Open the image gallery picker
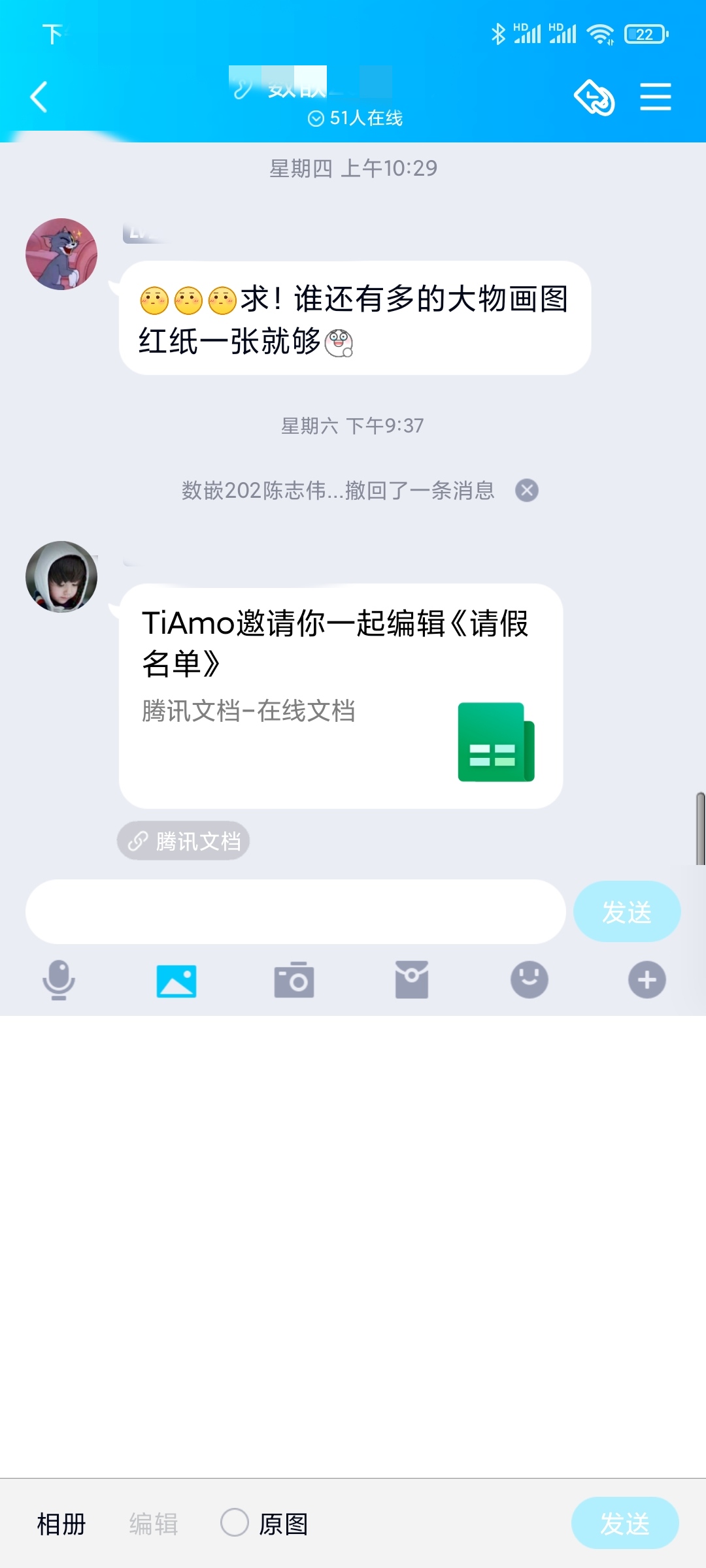Screen dimensions: 706x1568 click(x=176, y=981)
